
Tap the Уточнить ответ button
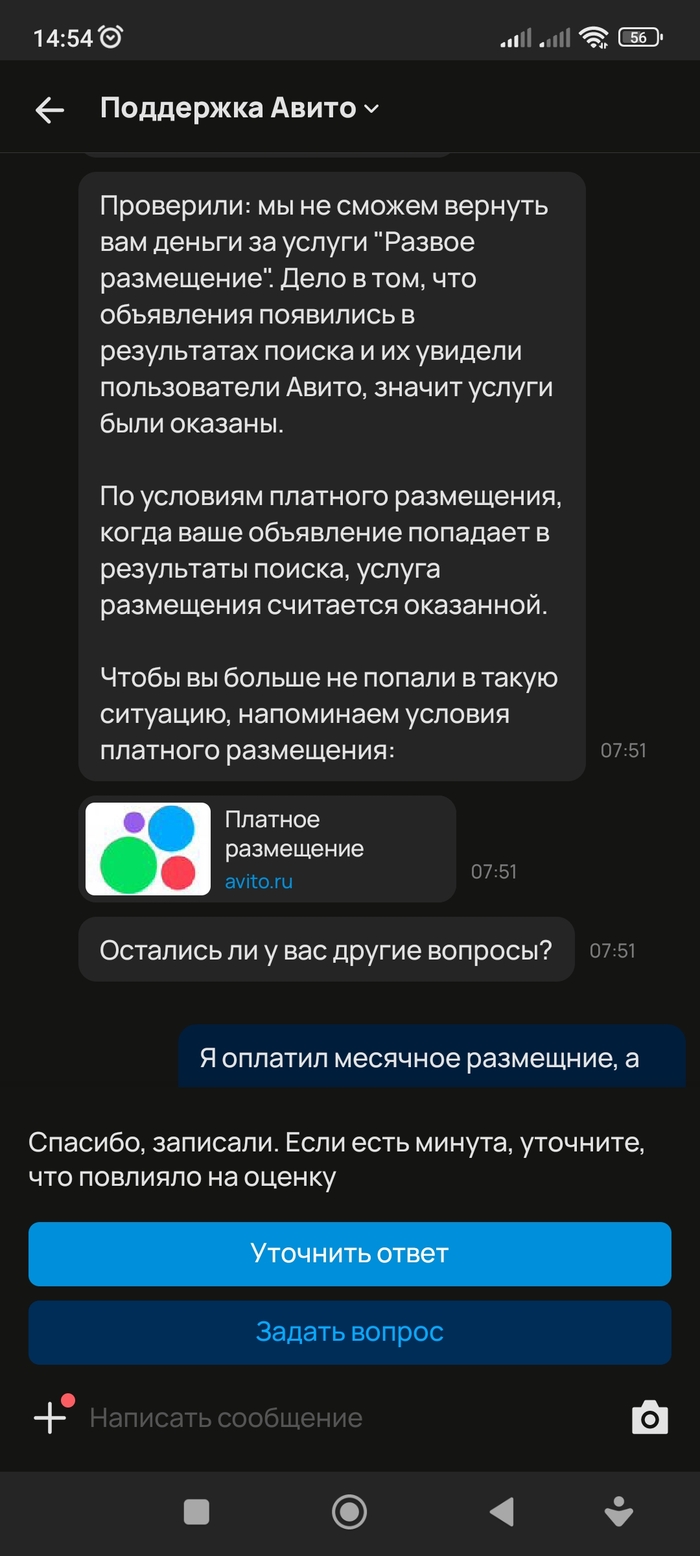click(349, 1254)
